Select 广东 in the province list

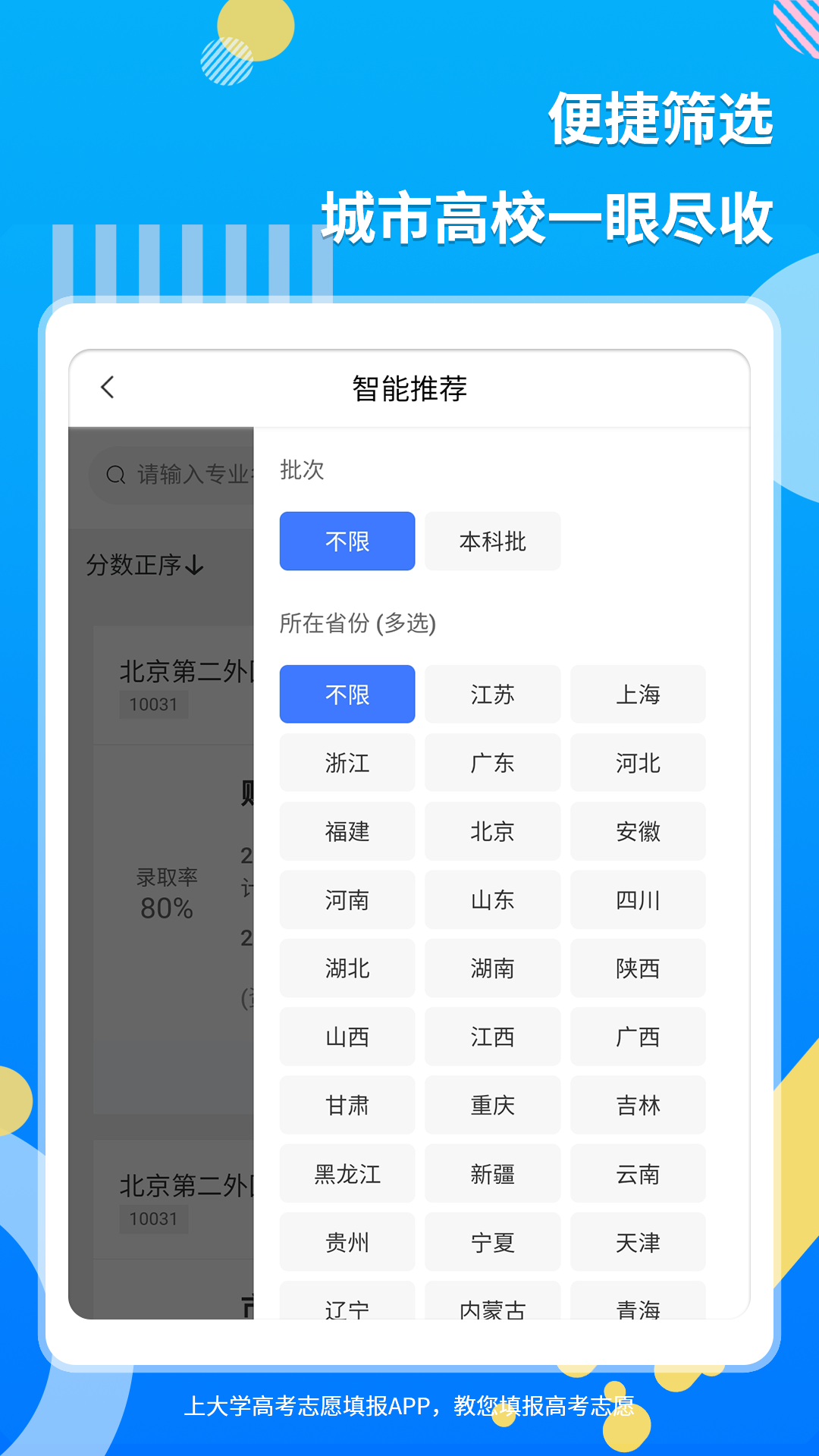tap(492, 763)
